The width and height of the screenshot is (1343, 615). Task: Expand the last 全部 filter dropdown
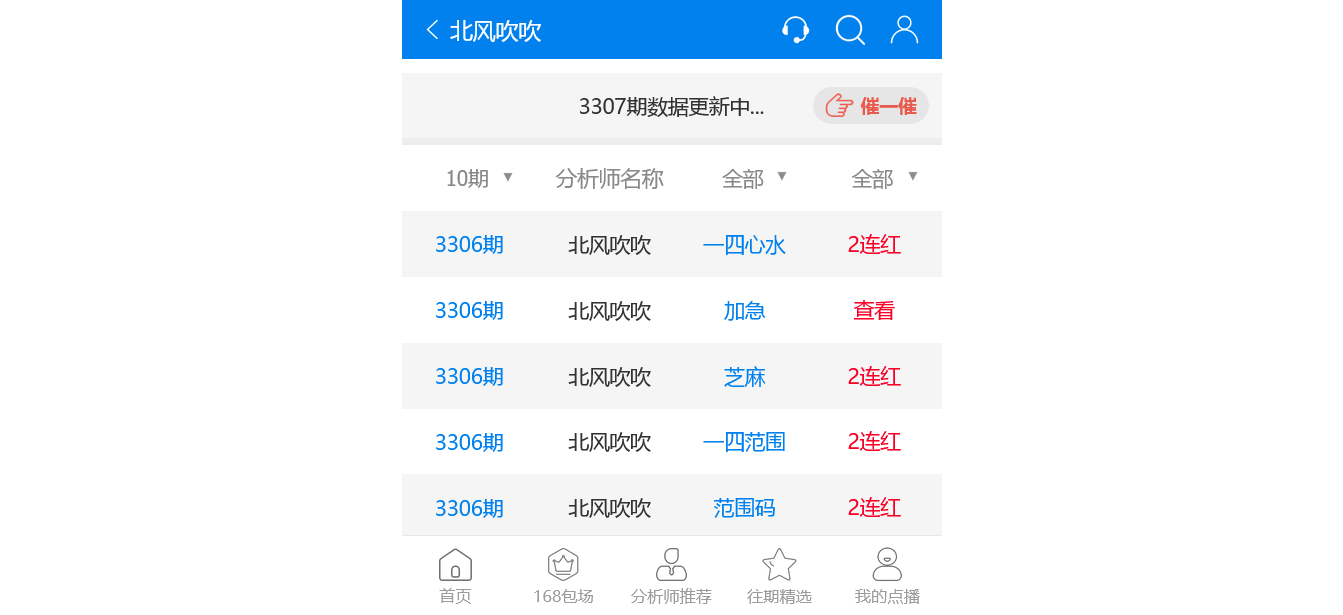pos(884,178)
